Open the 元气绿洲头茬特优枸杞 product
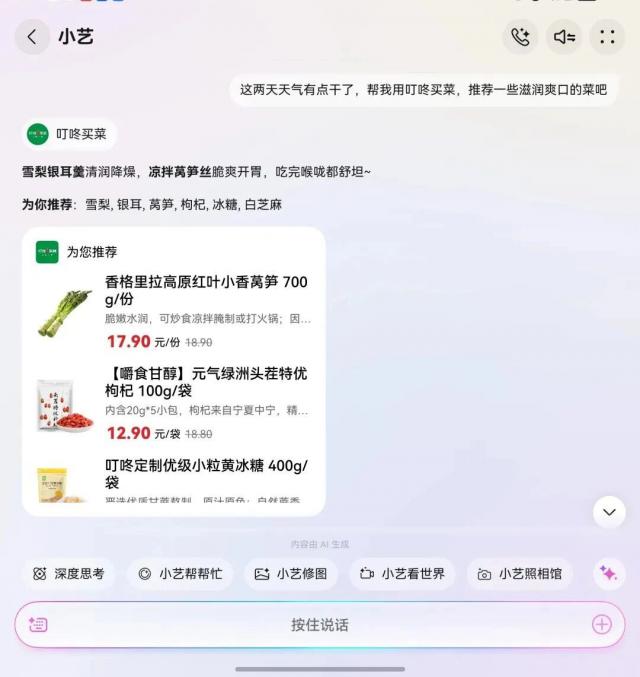Image resolution: width=640 pixels, height=677 pixels. (x=206, y=384)
